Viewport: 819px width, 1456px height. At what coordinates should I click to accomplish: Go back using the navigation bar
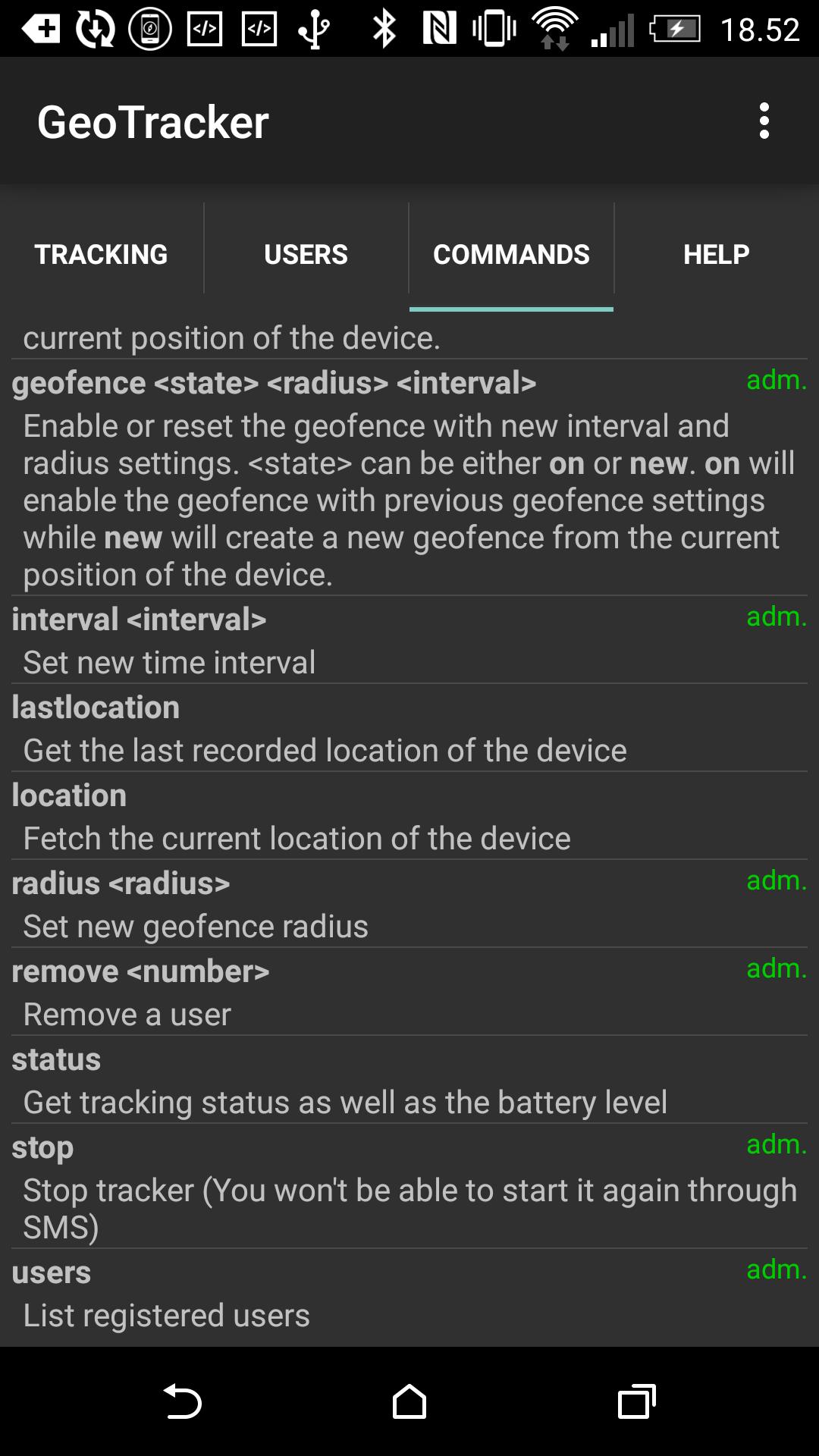[182, 1401]
